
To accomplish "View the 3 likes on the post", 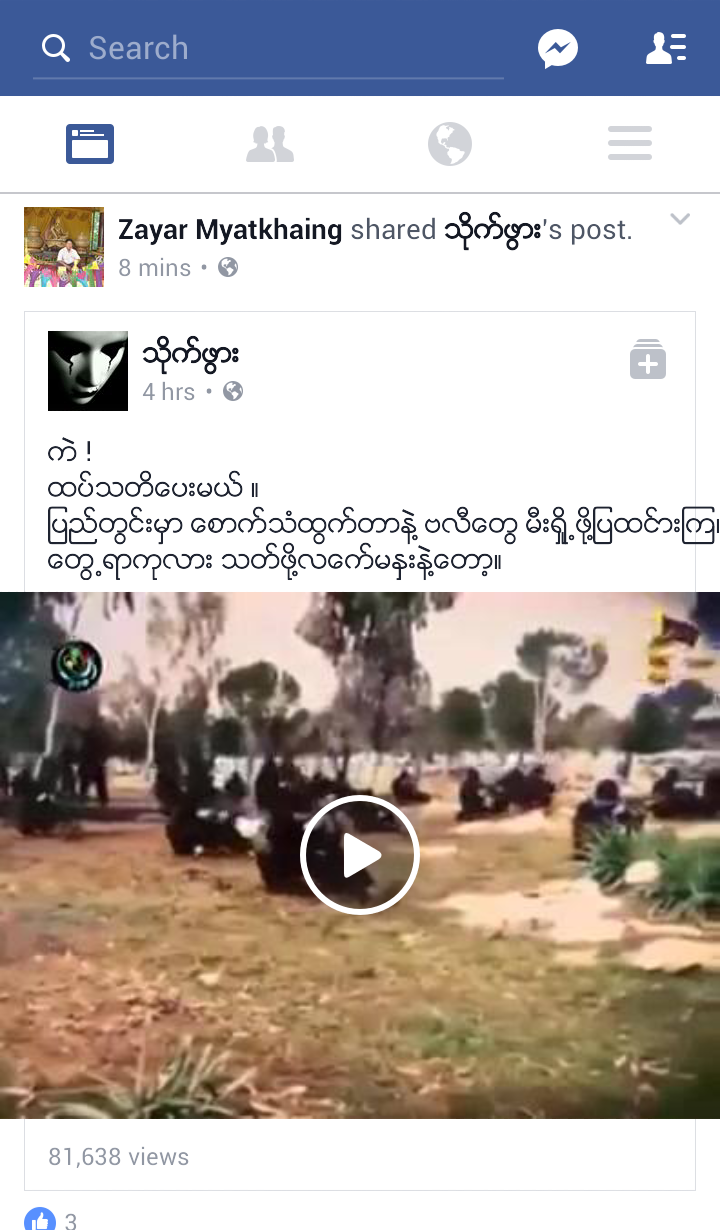I will point(50,1220).
